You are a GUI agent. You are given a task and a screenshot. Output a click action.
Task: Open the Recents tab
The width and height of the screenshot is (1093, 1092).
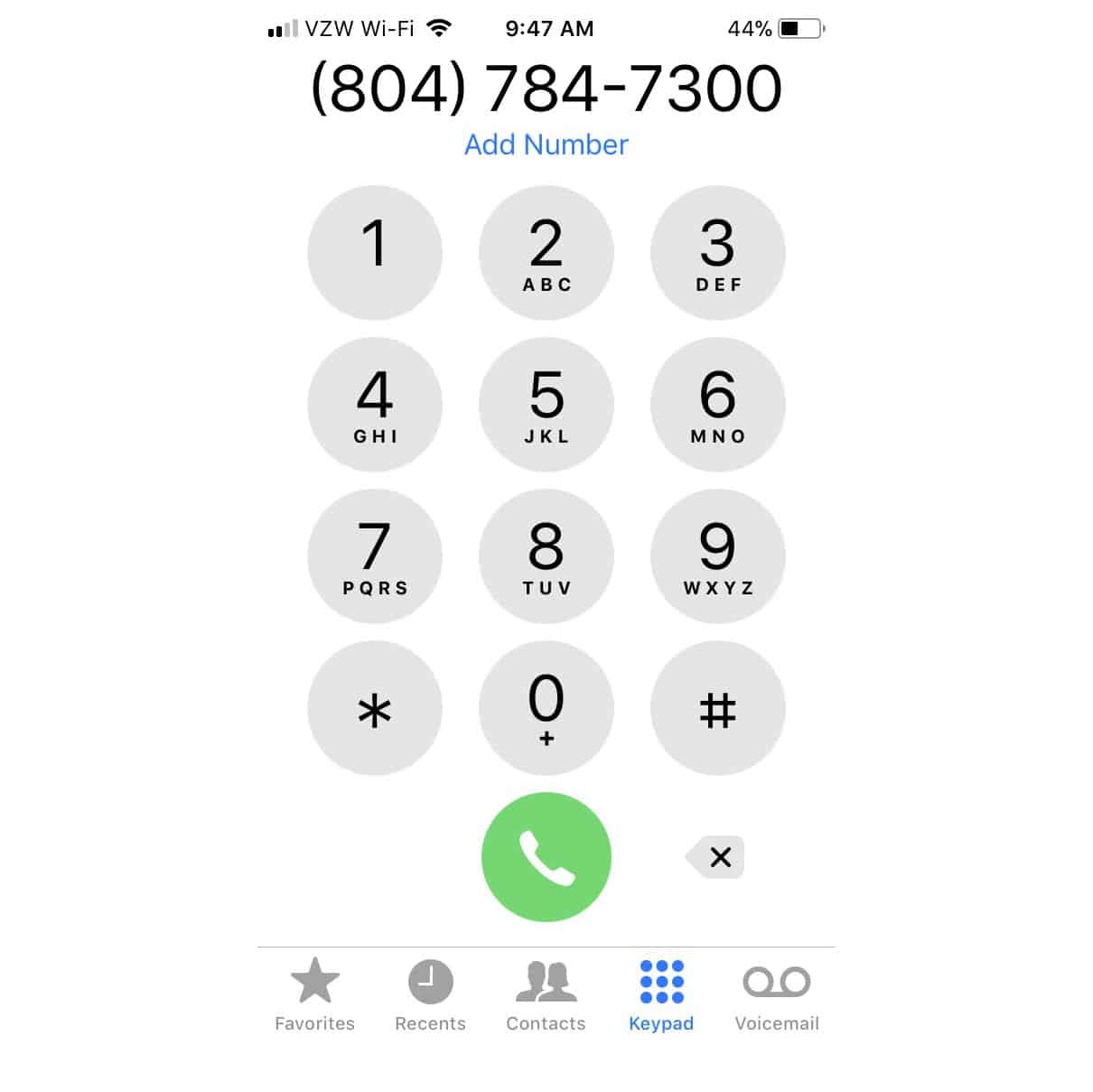[430, 994]
